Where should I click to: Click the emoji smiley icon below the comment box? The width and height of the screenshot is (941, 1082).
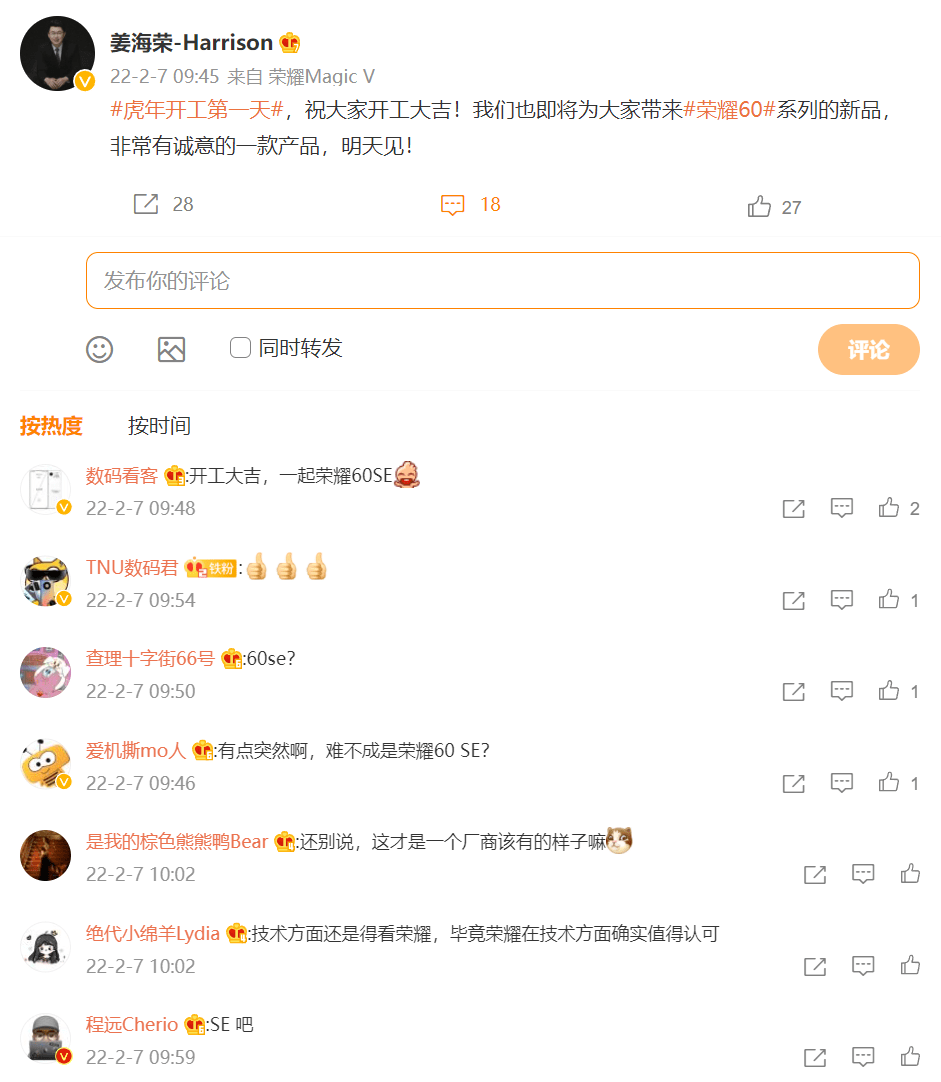(99, 350)
